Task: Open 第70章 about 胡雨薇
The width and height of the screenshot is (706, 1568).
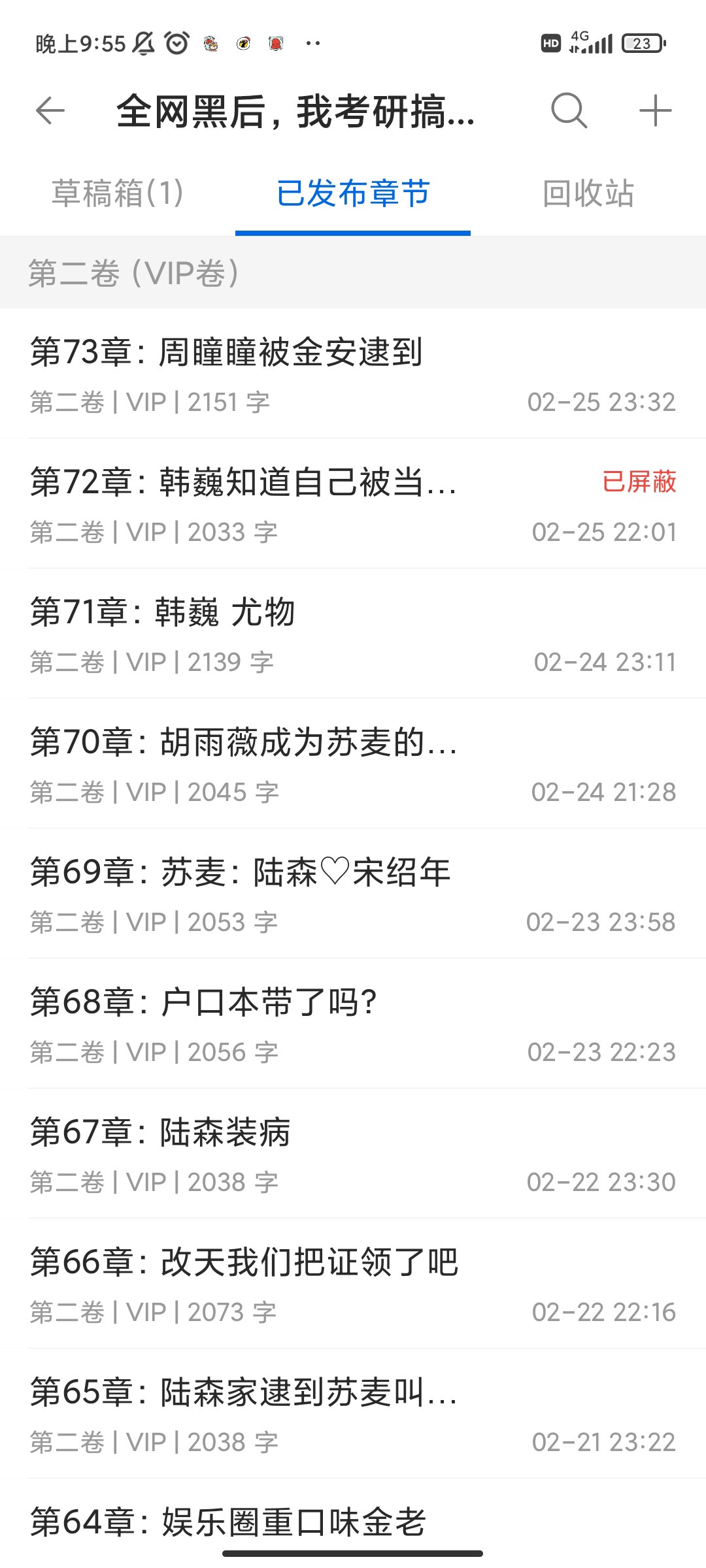Action: [x=353, y=764]
